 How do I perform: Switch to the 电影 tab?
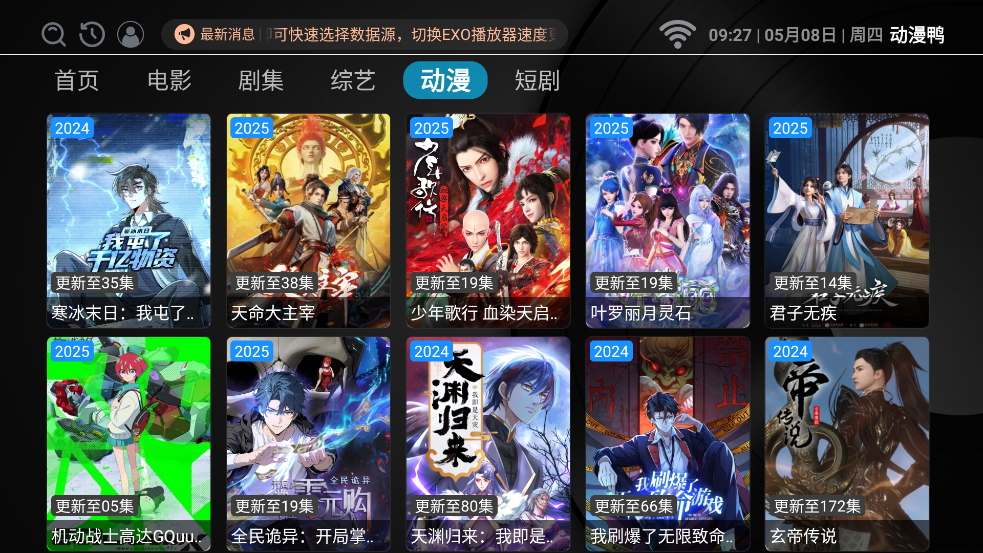pos(169,80)
